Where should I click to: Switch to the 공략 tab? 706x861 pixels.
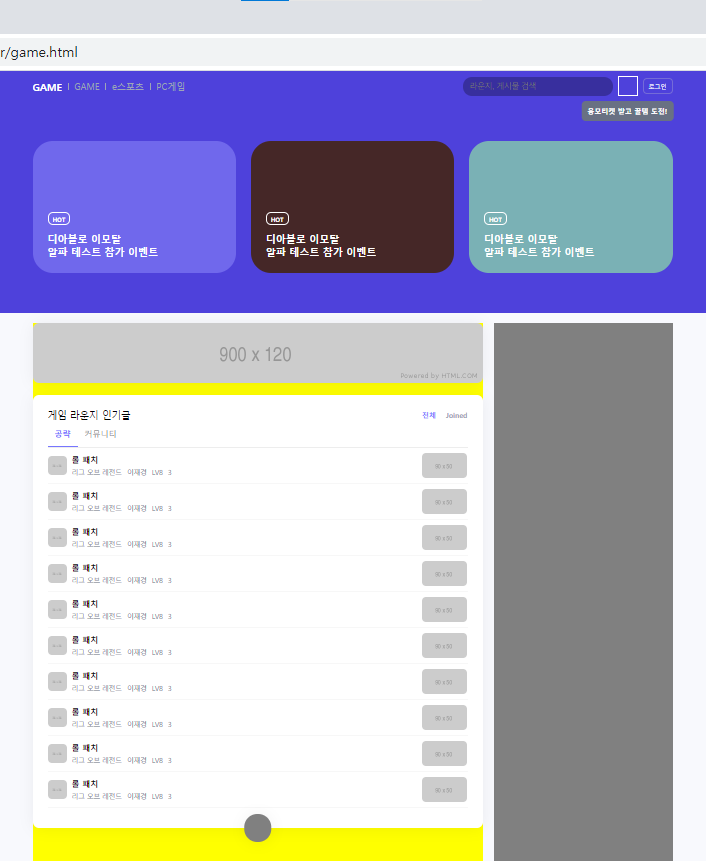pyautogui.click(x=63, y=434)
